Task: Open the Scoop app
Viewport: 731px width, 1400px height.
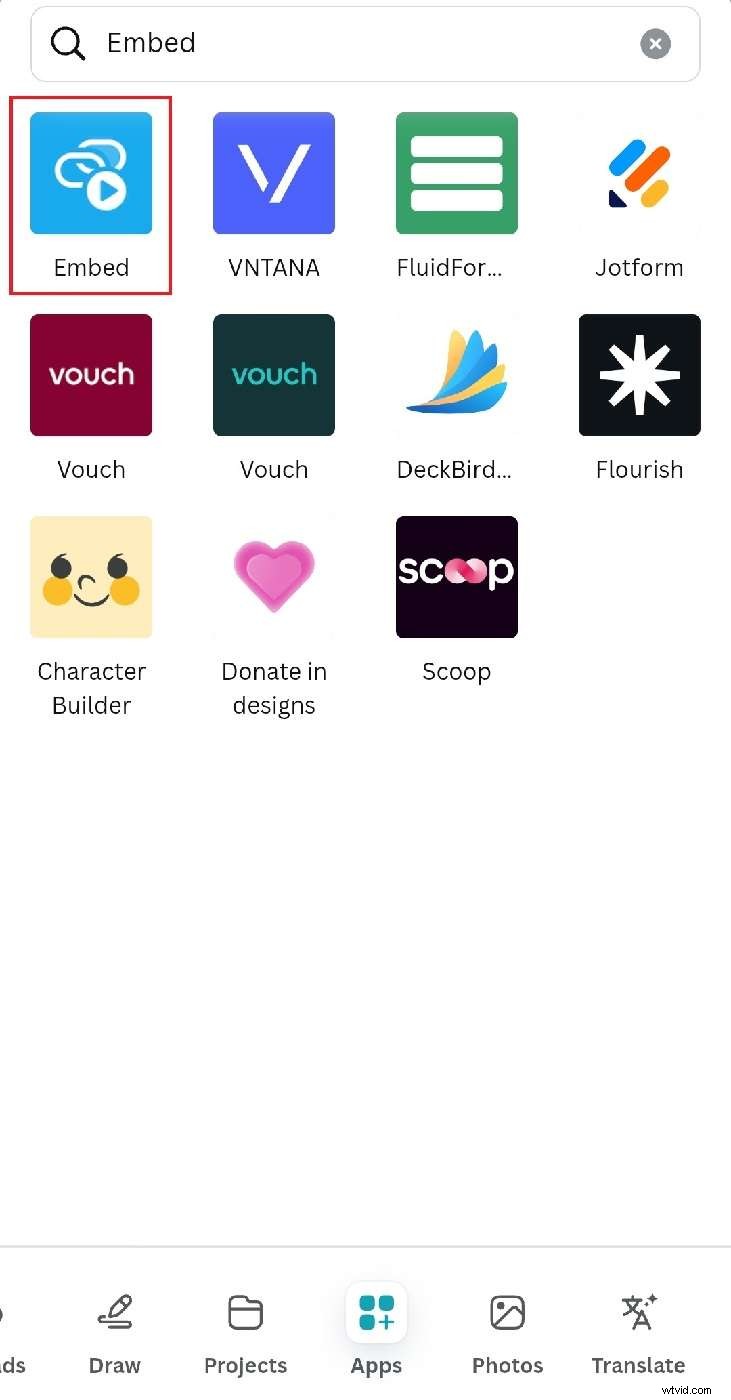Action: 456,577
